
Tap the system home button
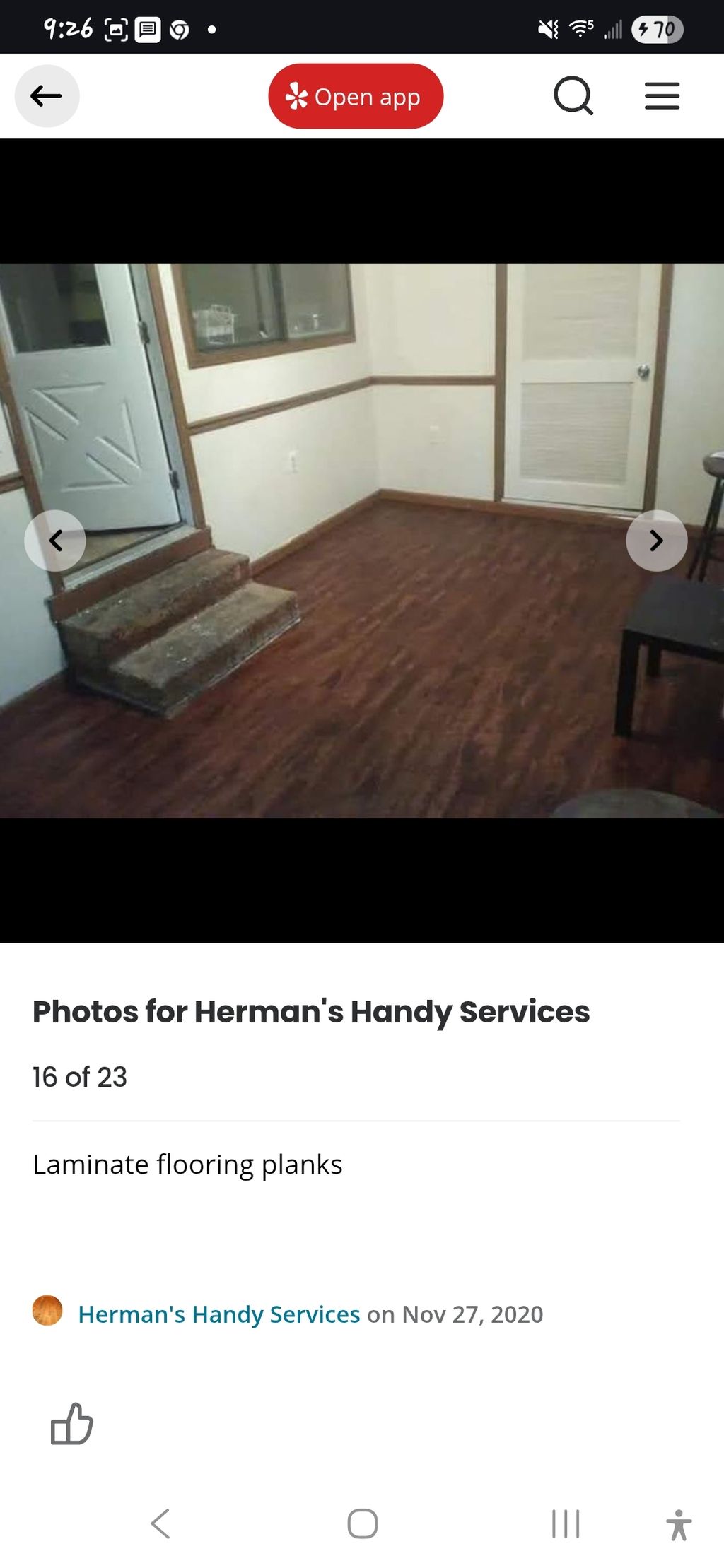362,1523
